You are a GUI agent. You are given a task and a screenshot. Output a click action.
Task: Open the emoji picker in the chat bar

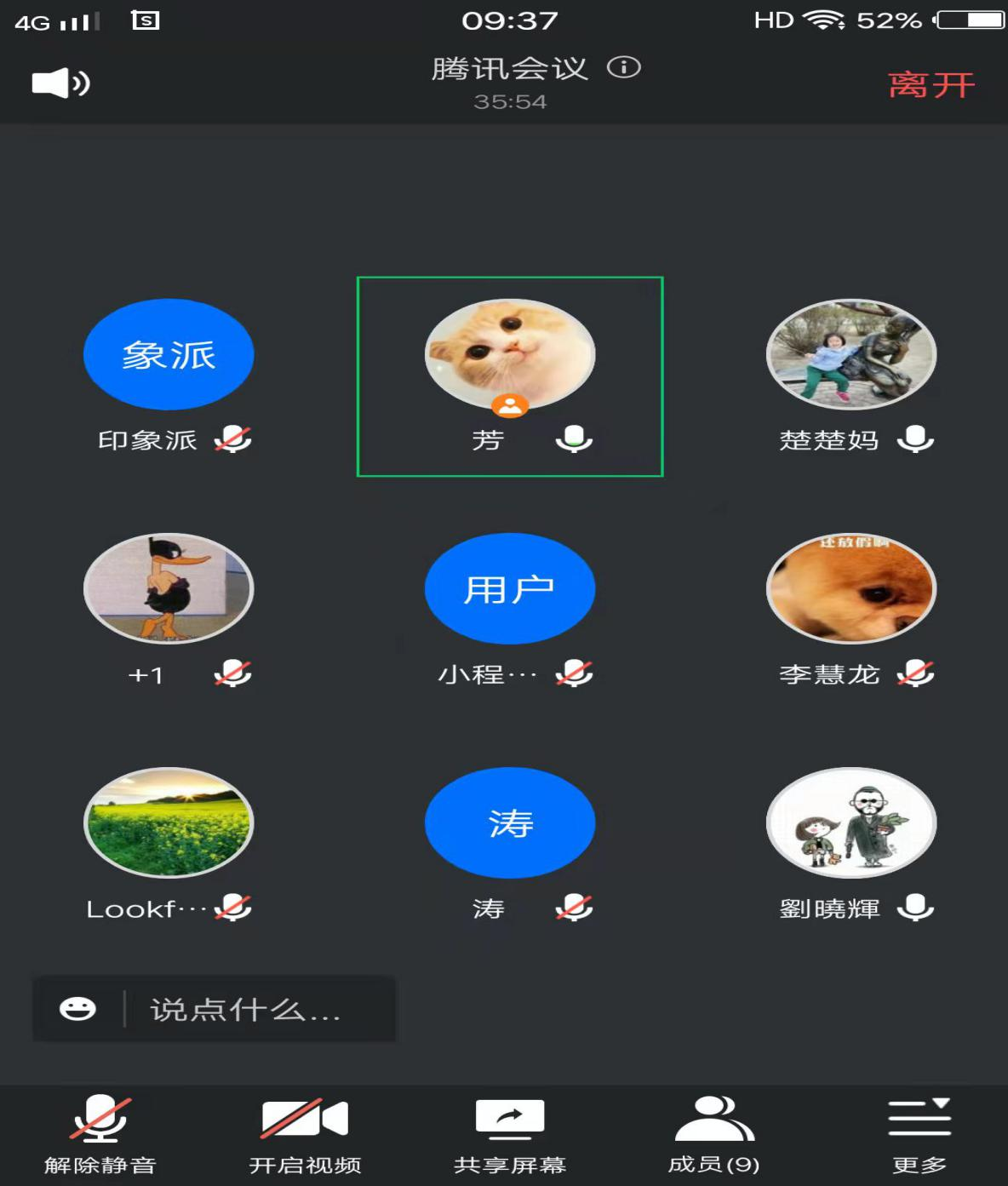click(77, 1010)
